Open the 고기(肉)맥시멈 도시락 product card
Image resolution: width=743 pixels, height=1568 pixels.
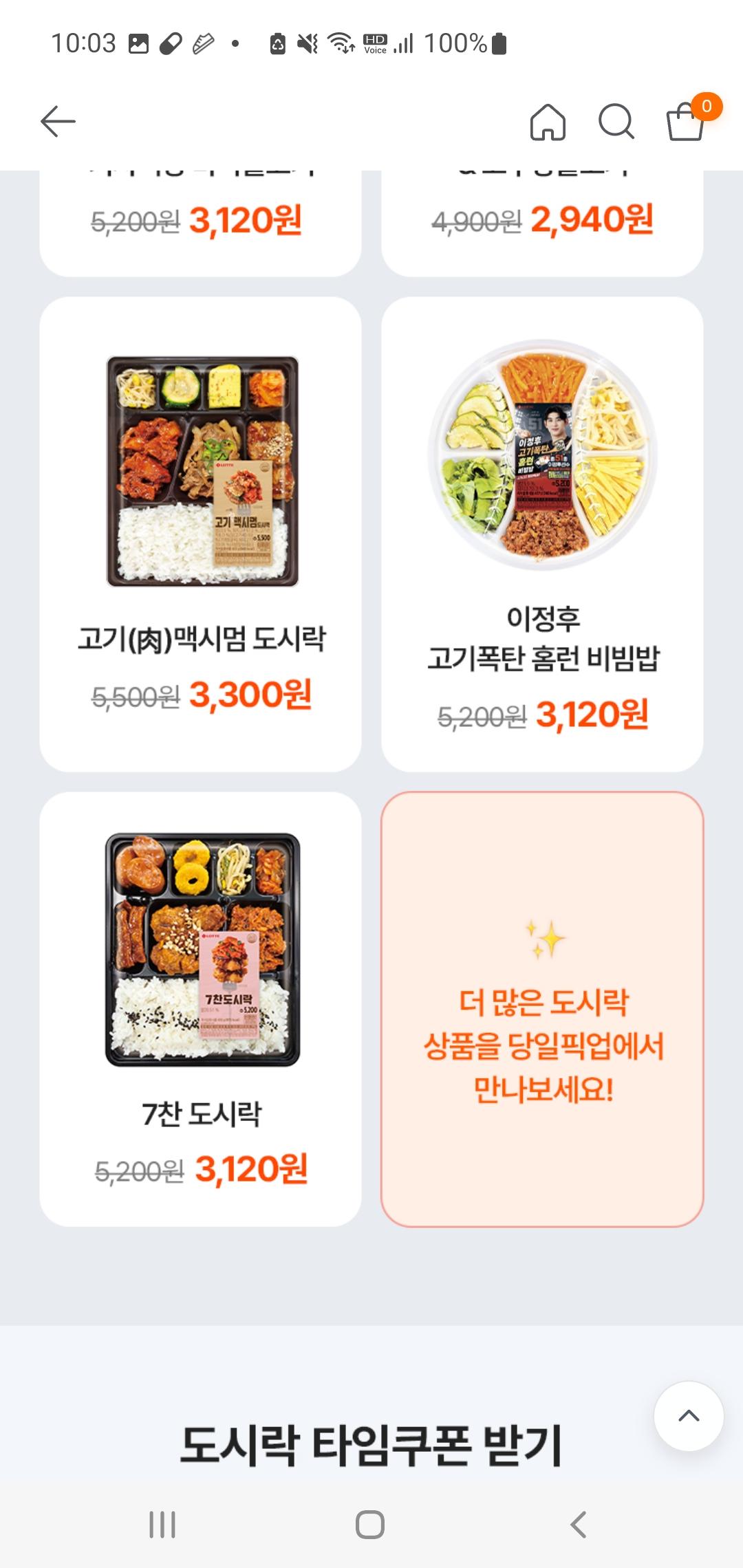(x=201, y=534)
